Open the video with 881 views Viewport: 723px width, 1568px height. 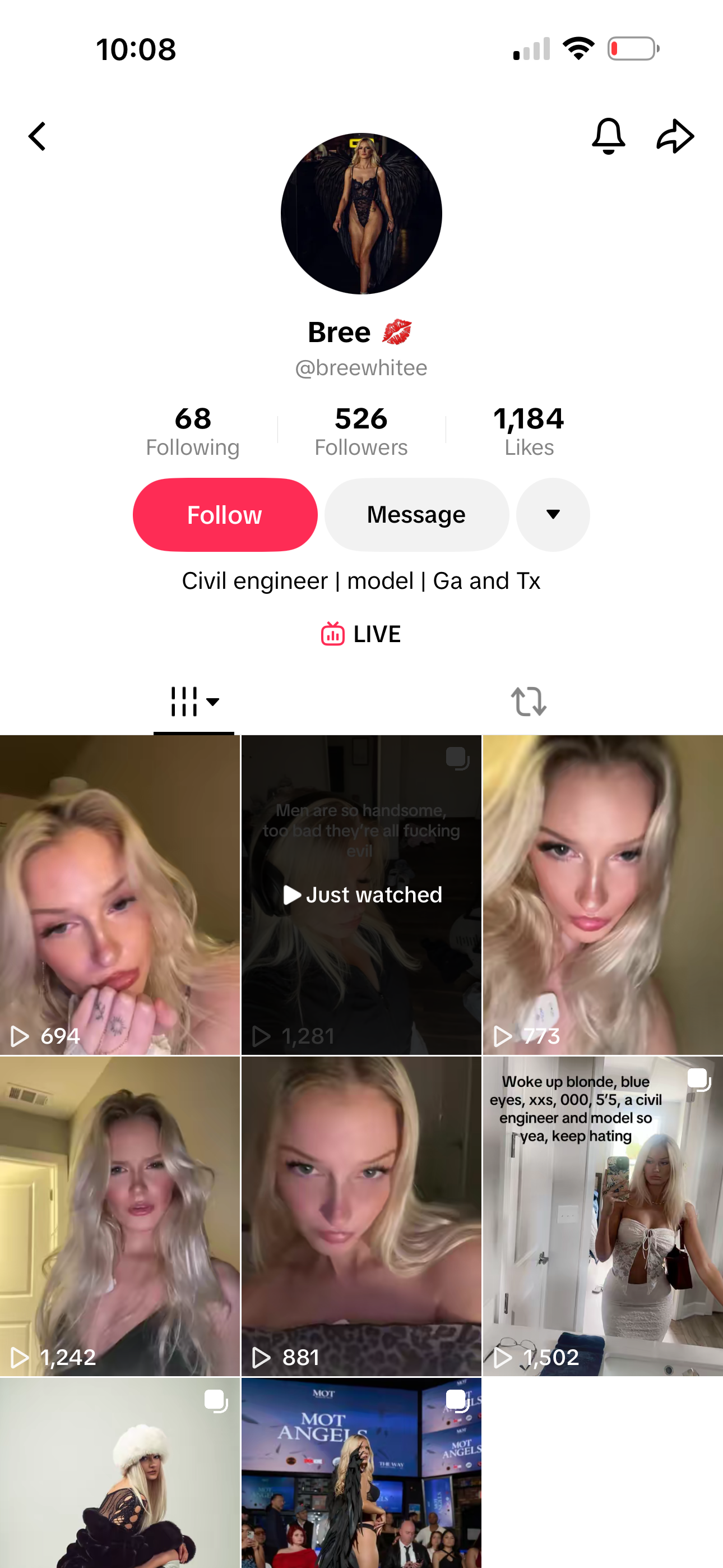[x=361, y=1216]
